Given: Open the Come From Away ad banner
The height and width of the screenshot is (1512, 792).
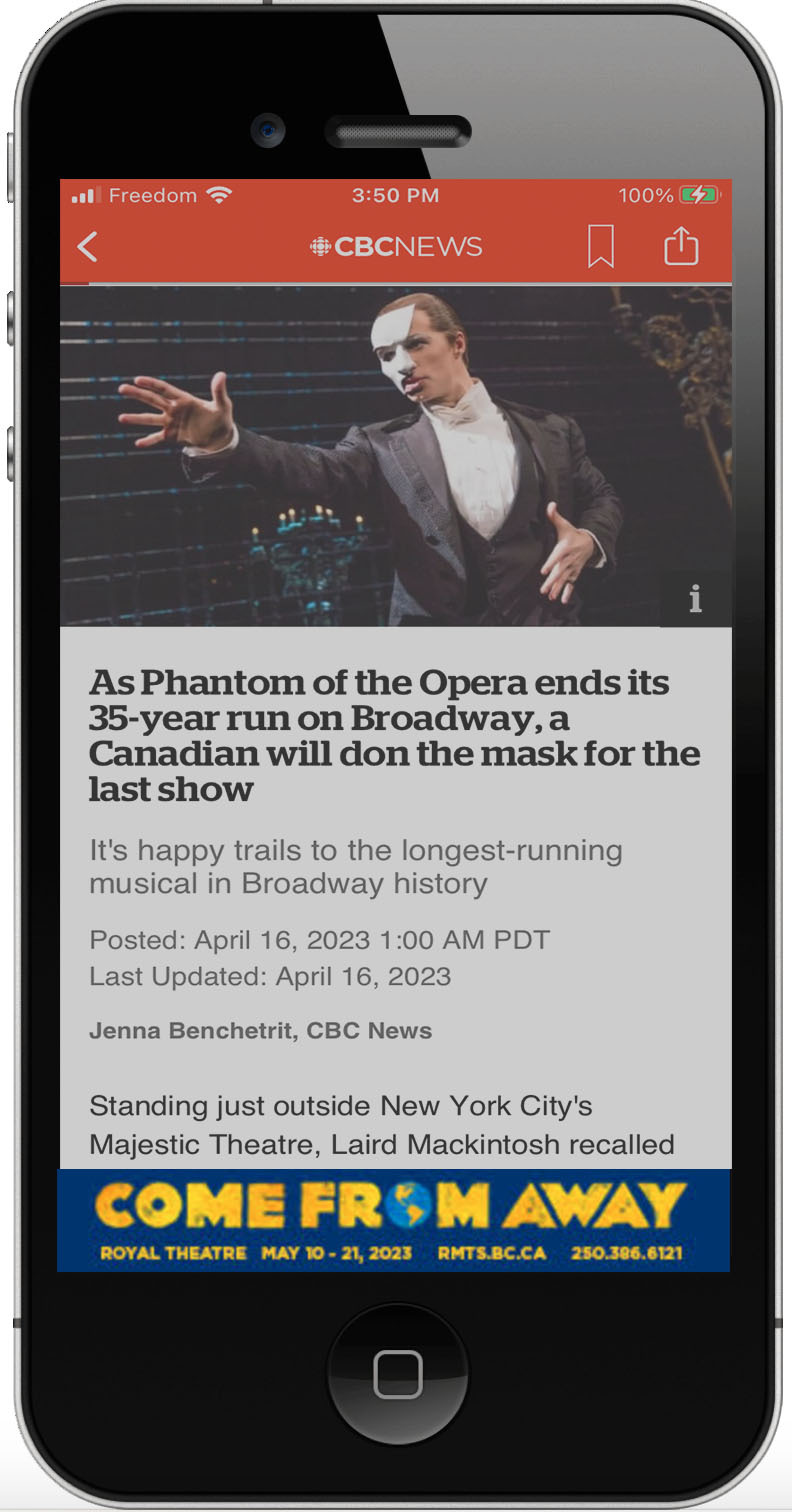Looking at the screenshot, I should click(x=394, y=1220).
